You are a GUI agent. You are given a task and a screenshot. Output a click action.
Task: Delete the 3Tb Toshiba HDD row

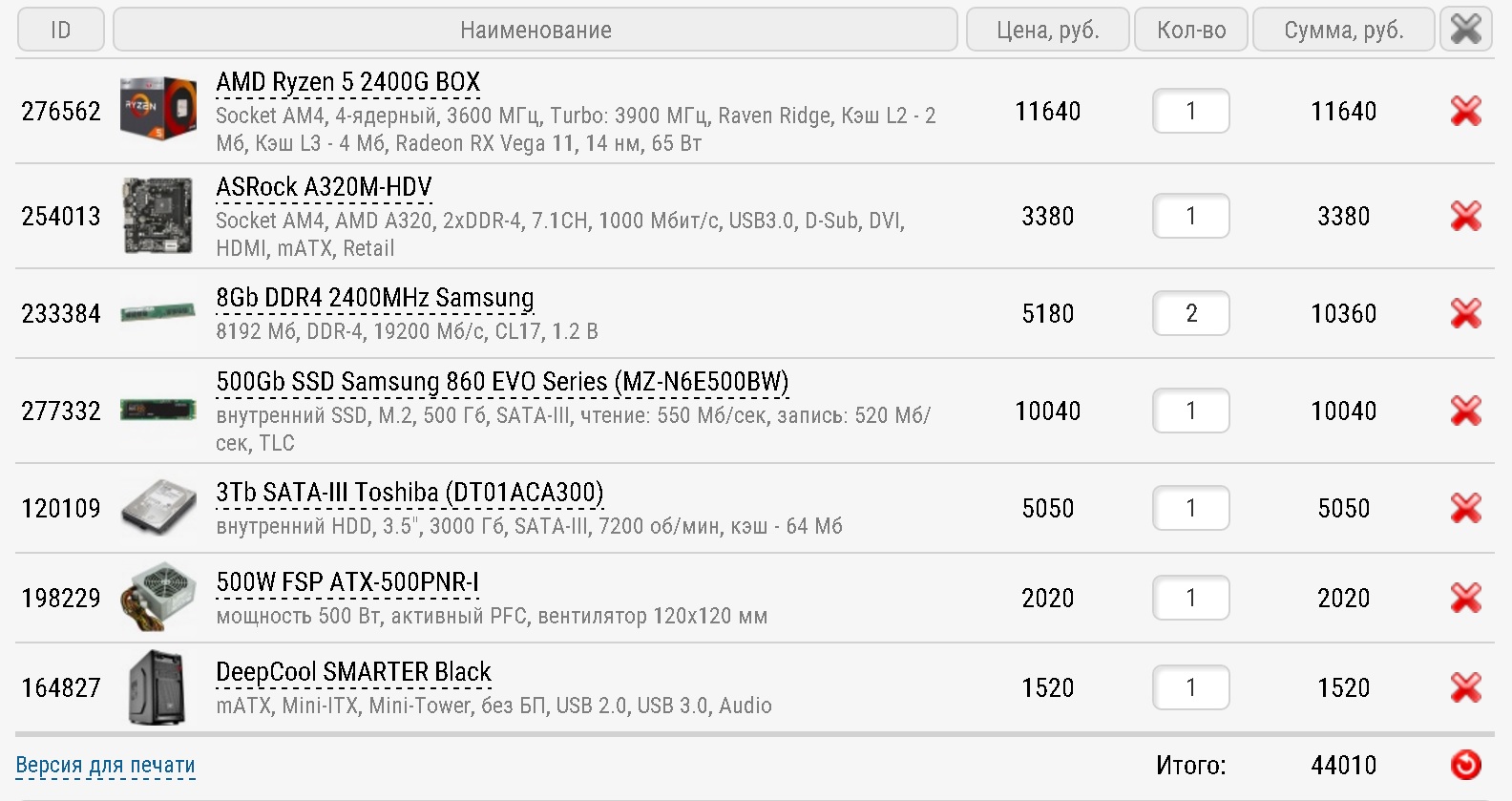[x=1465, y=509]
